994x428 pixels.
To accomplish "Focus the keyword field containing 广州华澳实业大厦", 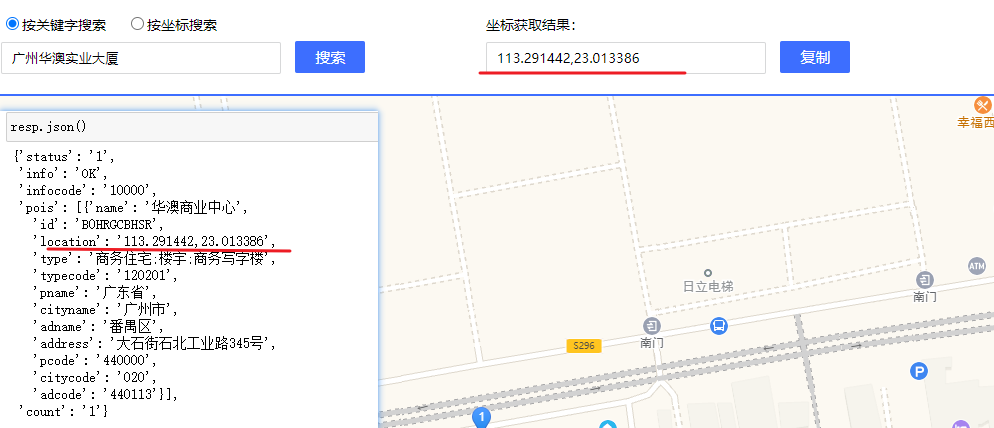I will [141, 58].
